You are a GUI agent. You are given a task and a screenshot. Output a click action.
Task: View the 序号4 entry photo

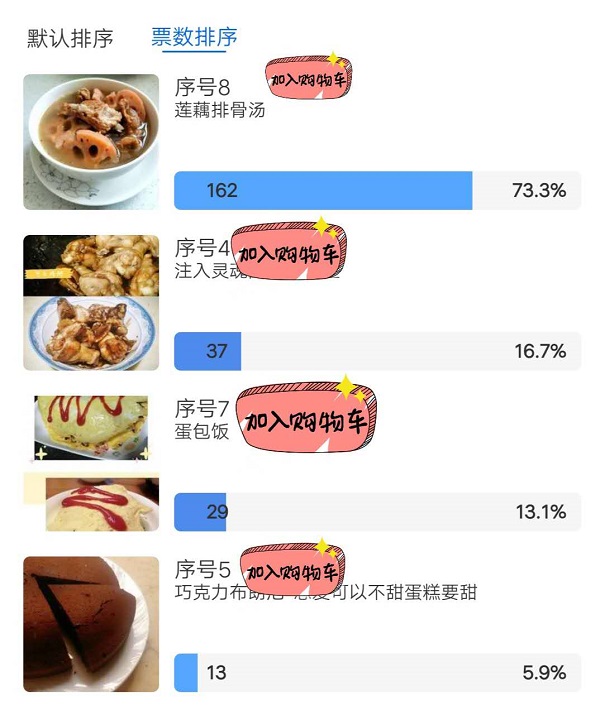91,303
